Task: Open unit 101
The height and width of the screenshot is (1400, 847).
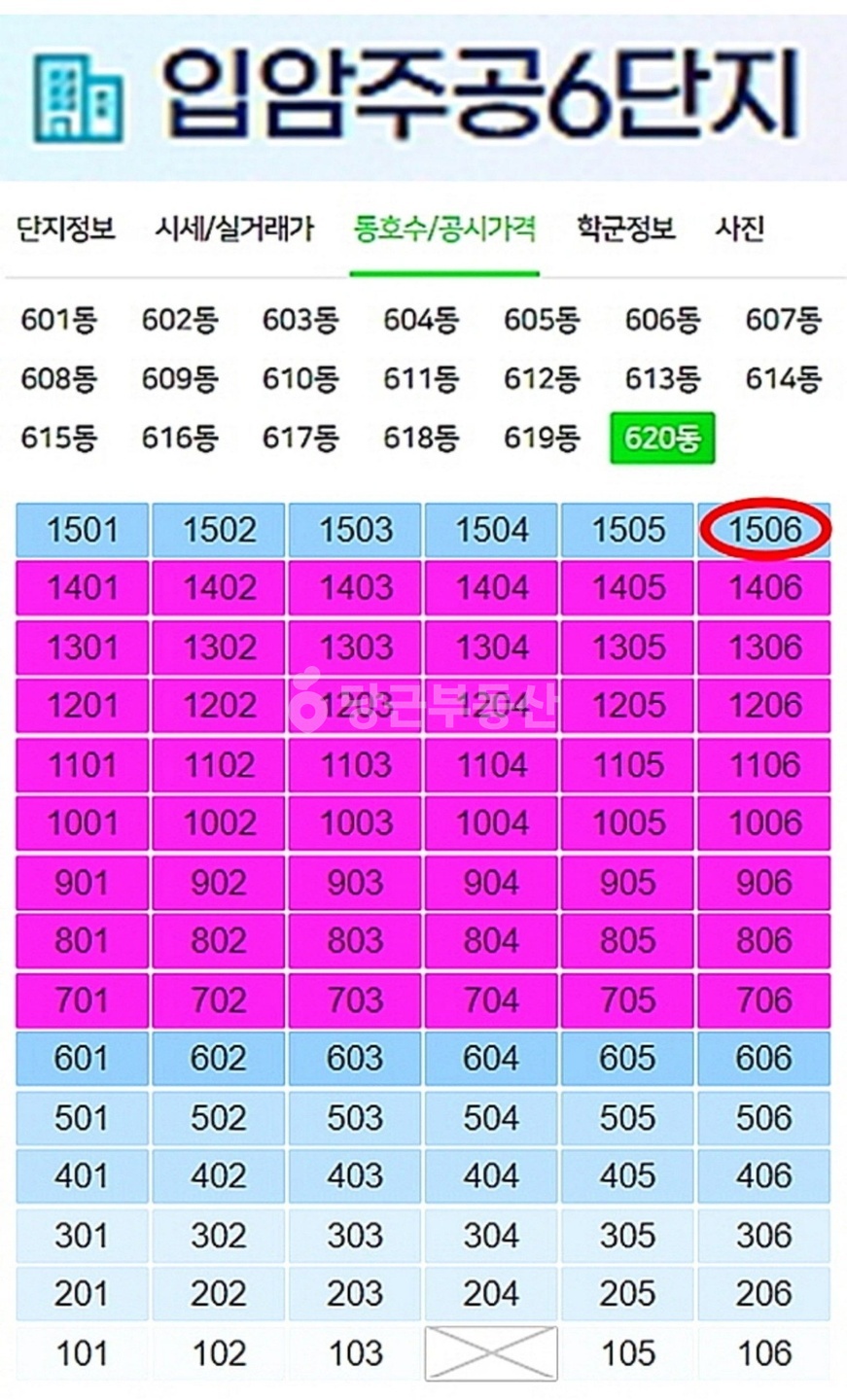Action: coord(82,1352)
